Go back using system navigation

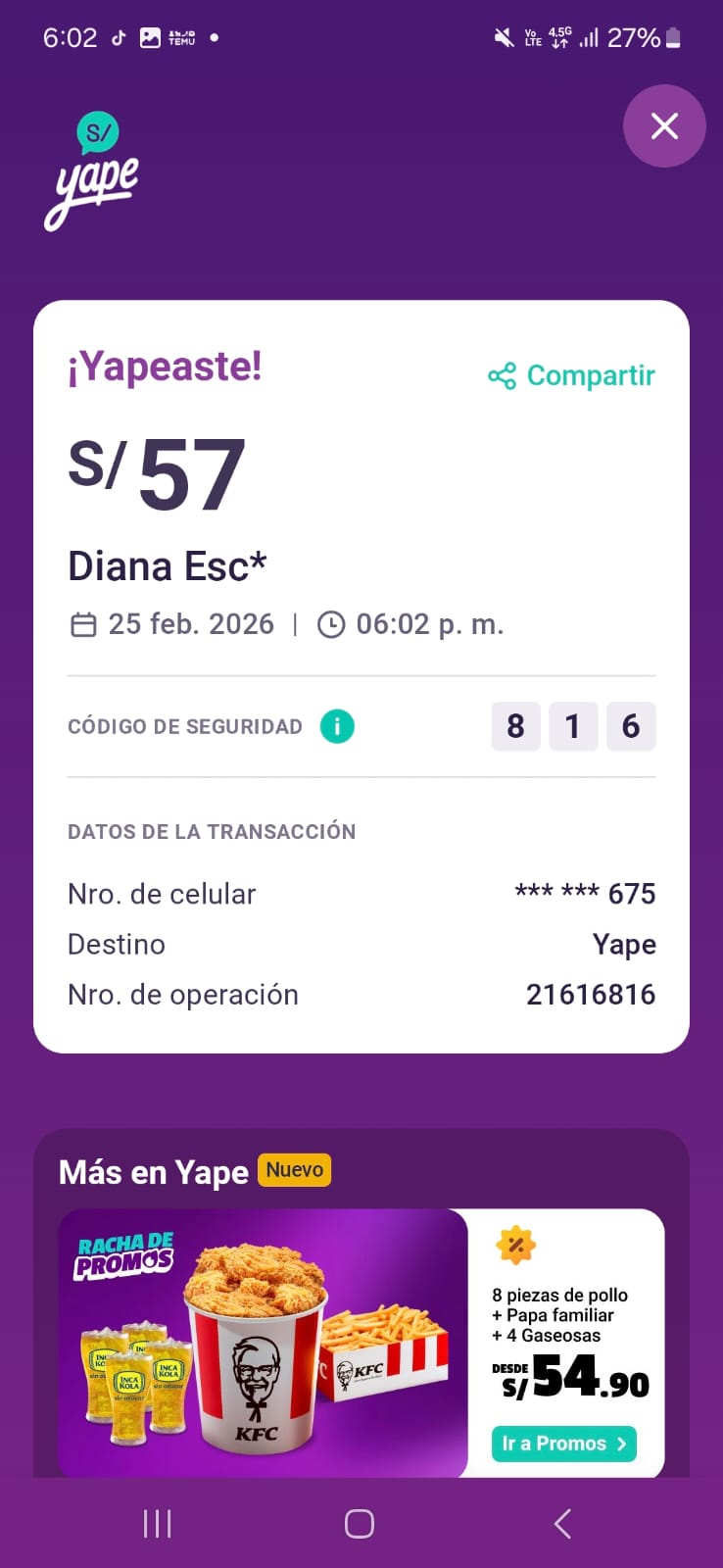pyautogui.click(x=562, y=1524)
